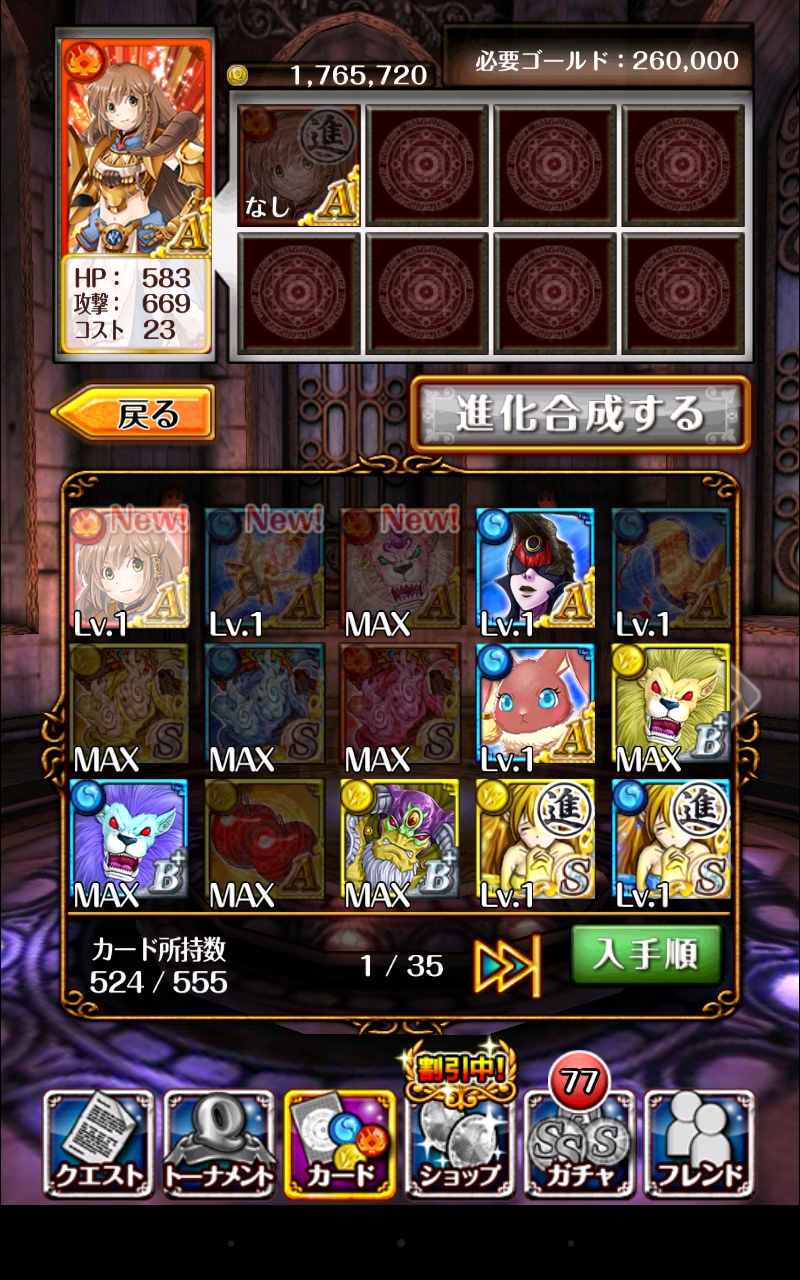
Task: Select the yellow-frame S-rank evolution card
Action: point(535,838)
